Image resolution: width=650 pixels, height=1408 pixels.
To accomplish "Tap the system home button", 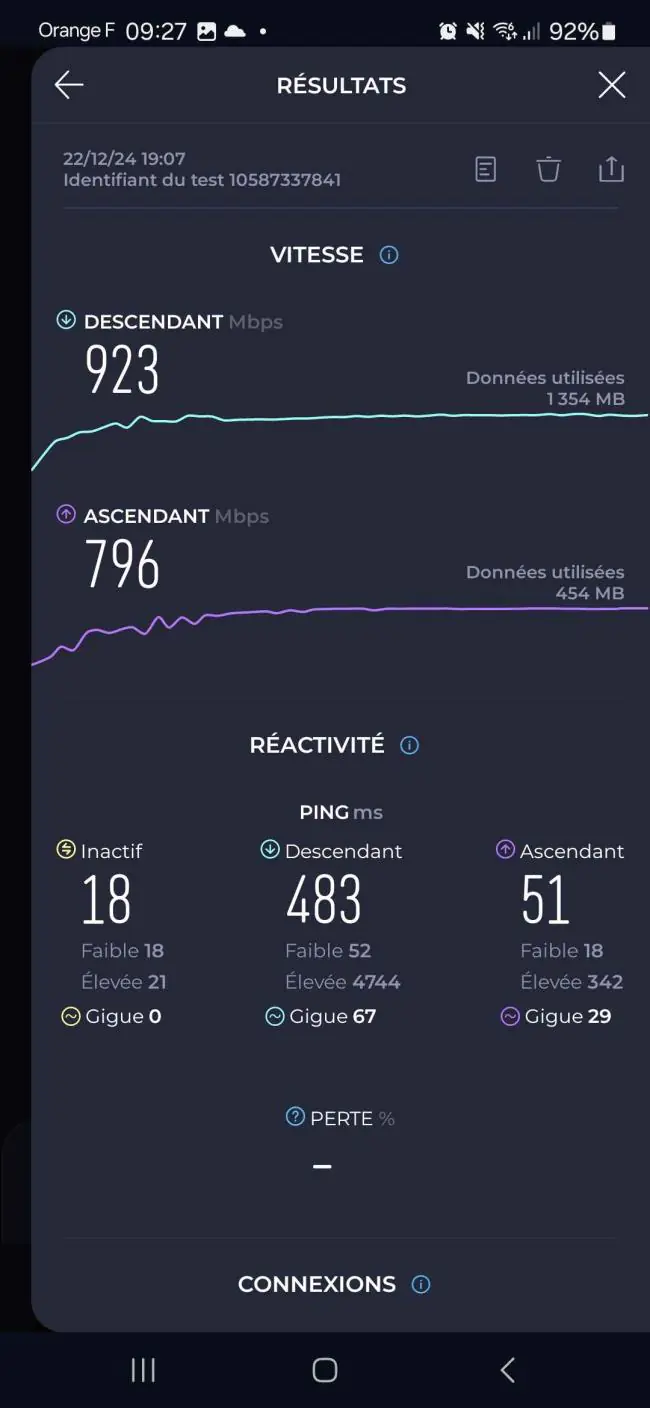I will click(324, 1370).
